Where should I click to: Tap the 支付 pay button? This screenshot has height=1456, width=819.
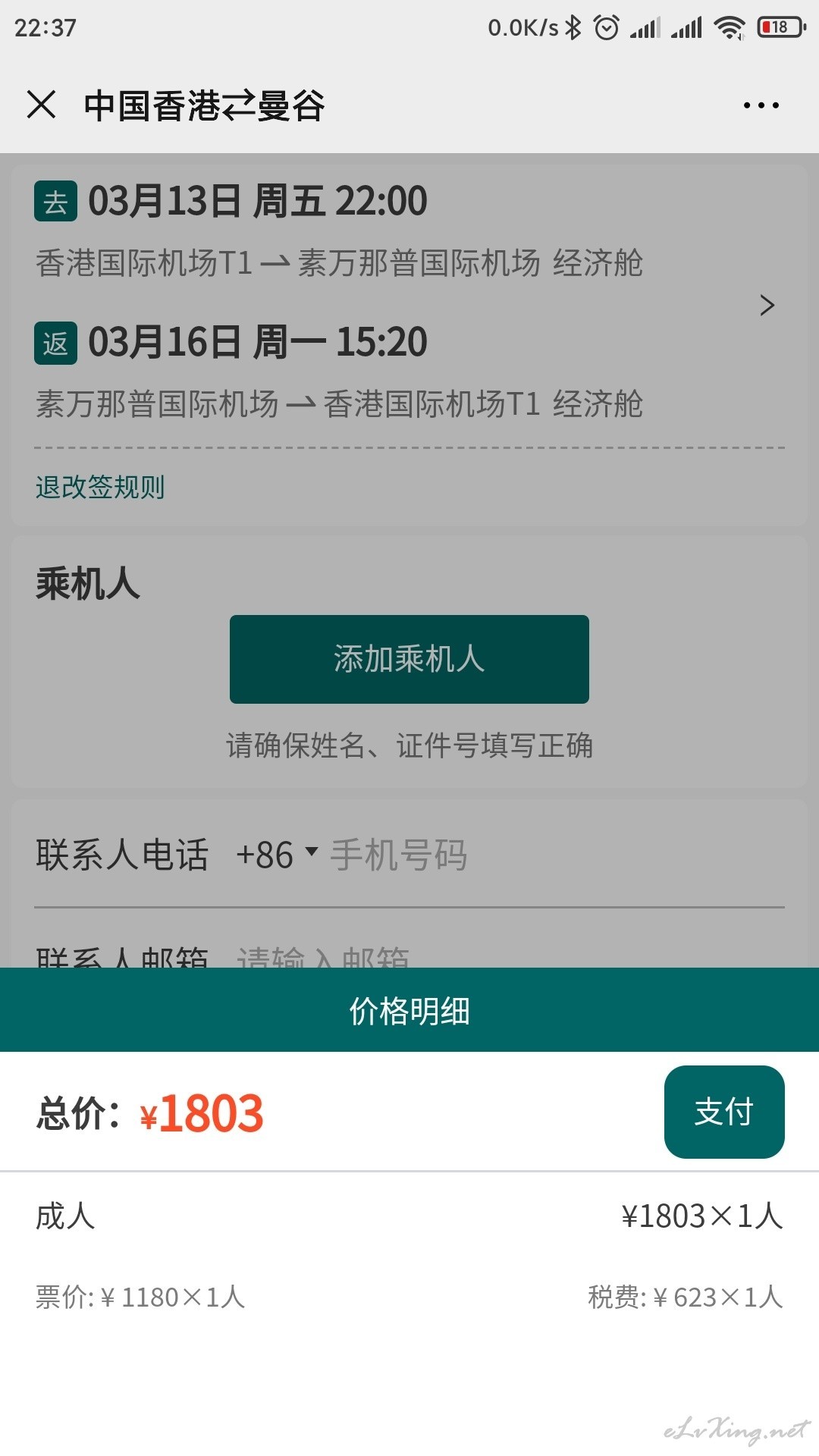(724, 1112)
